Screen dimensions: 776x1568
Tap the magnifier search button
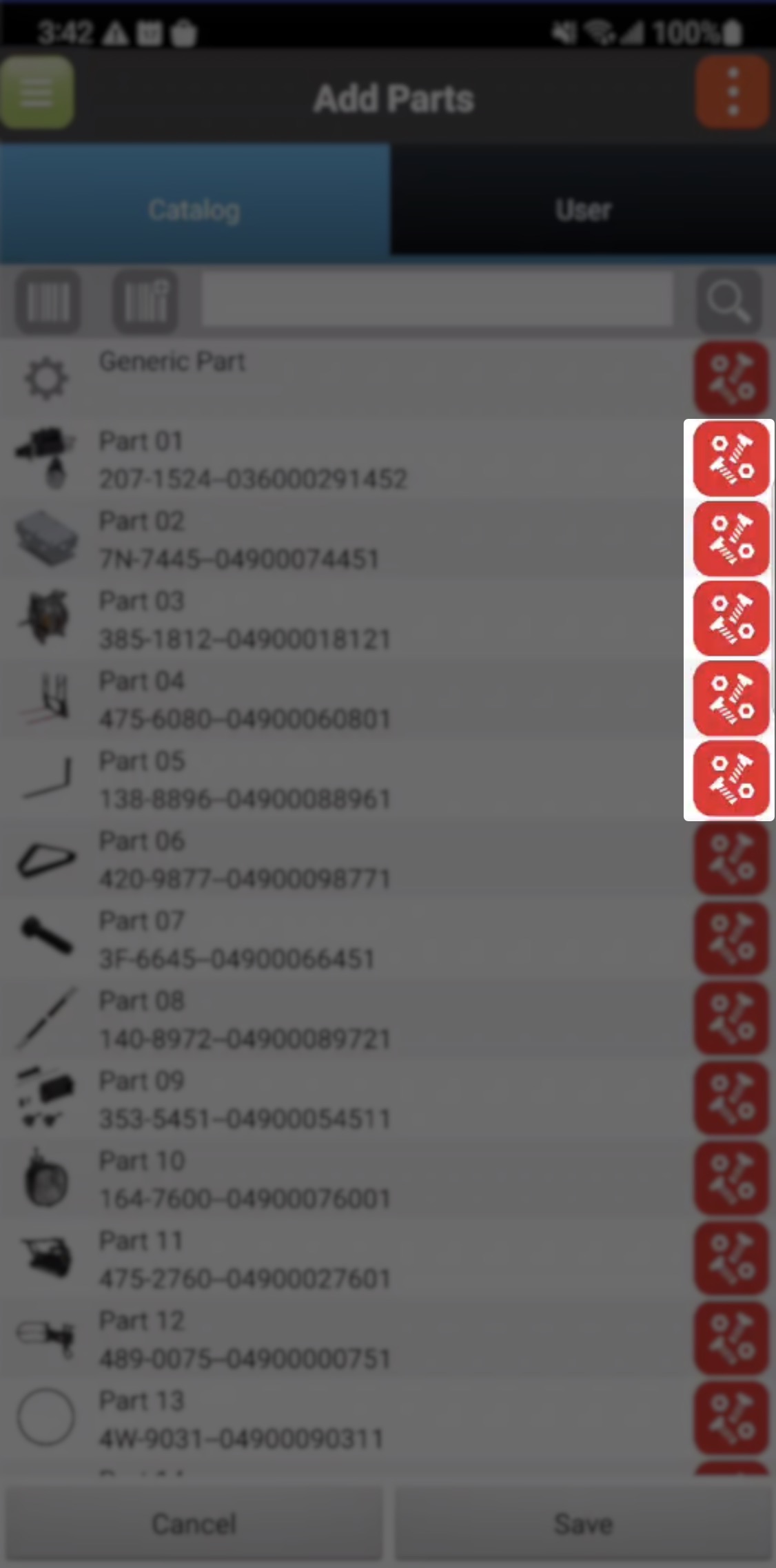click(x=729, y=302)
